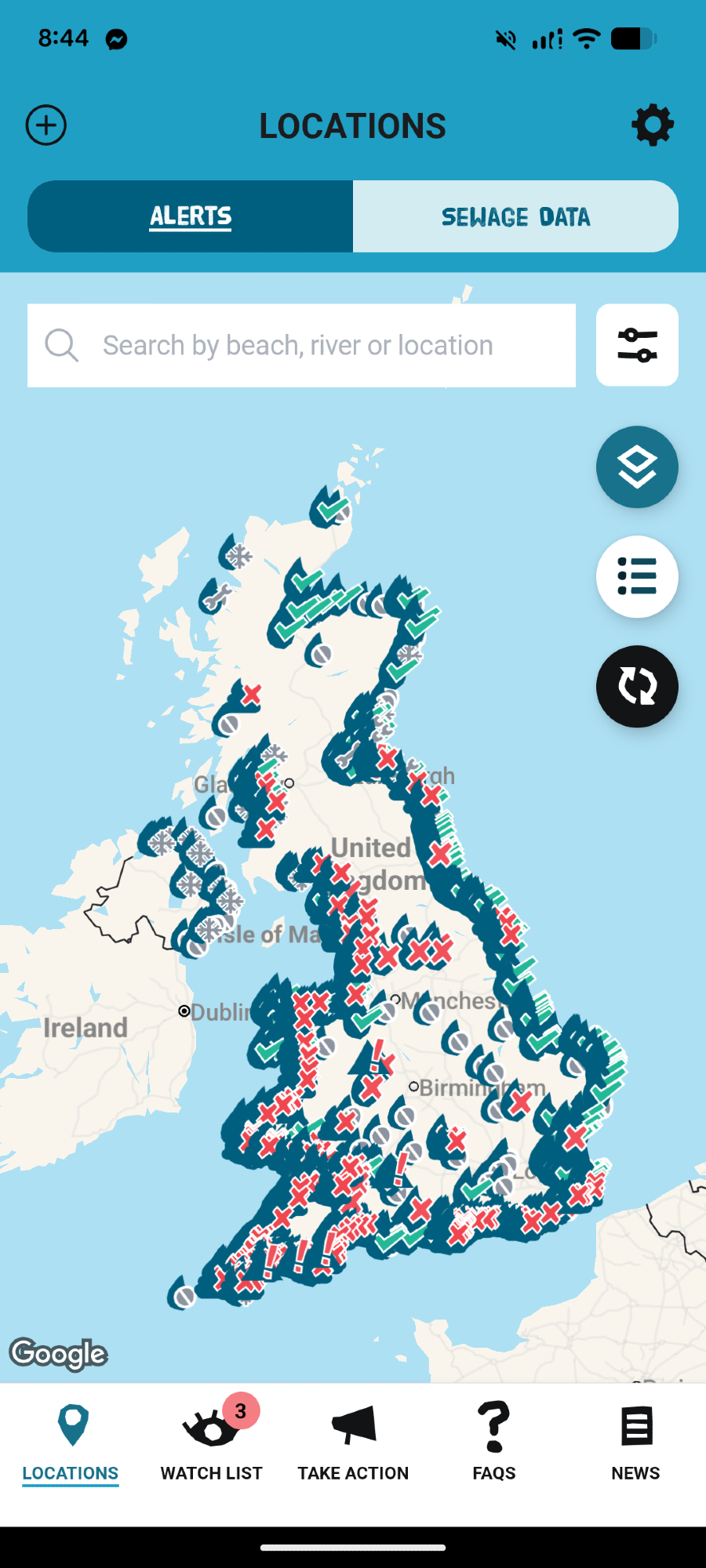Open settings via the gear icon
Image resolution: width=706 pixels, height=1568 pixels.
pos(653,125)
